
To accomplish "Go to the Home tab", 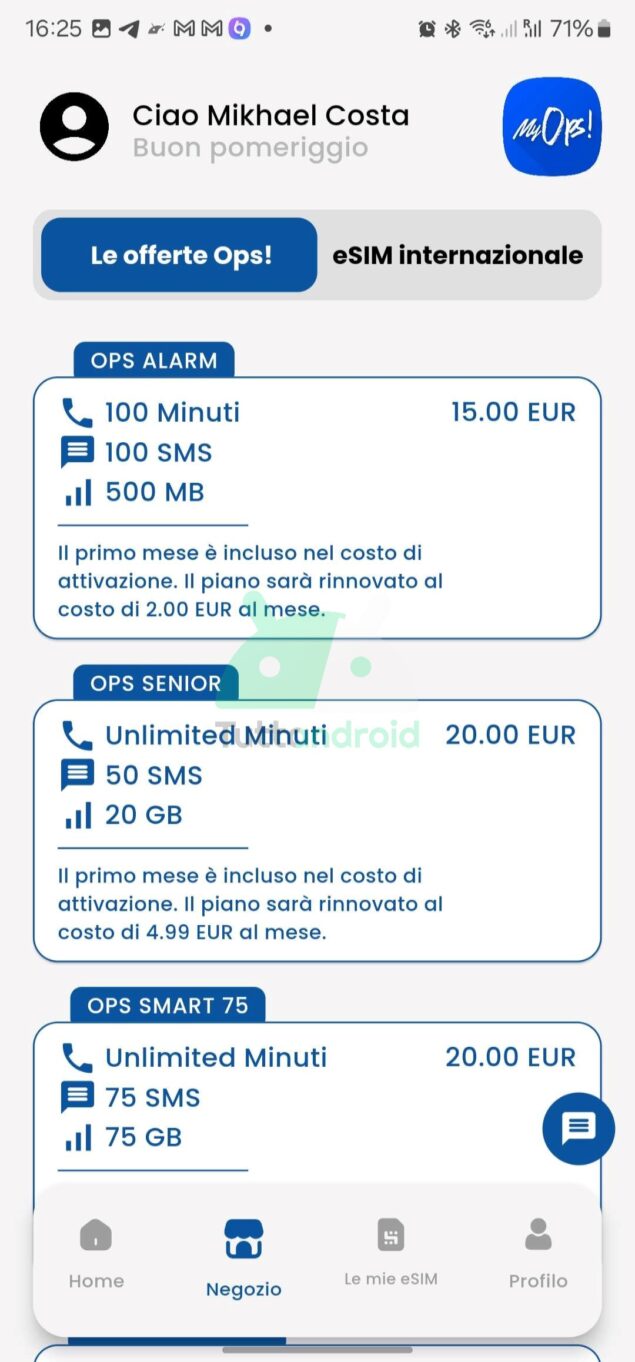I will pos(96,1254).
